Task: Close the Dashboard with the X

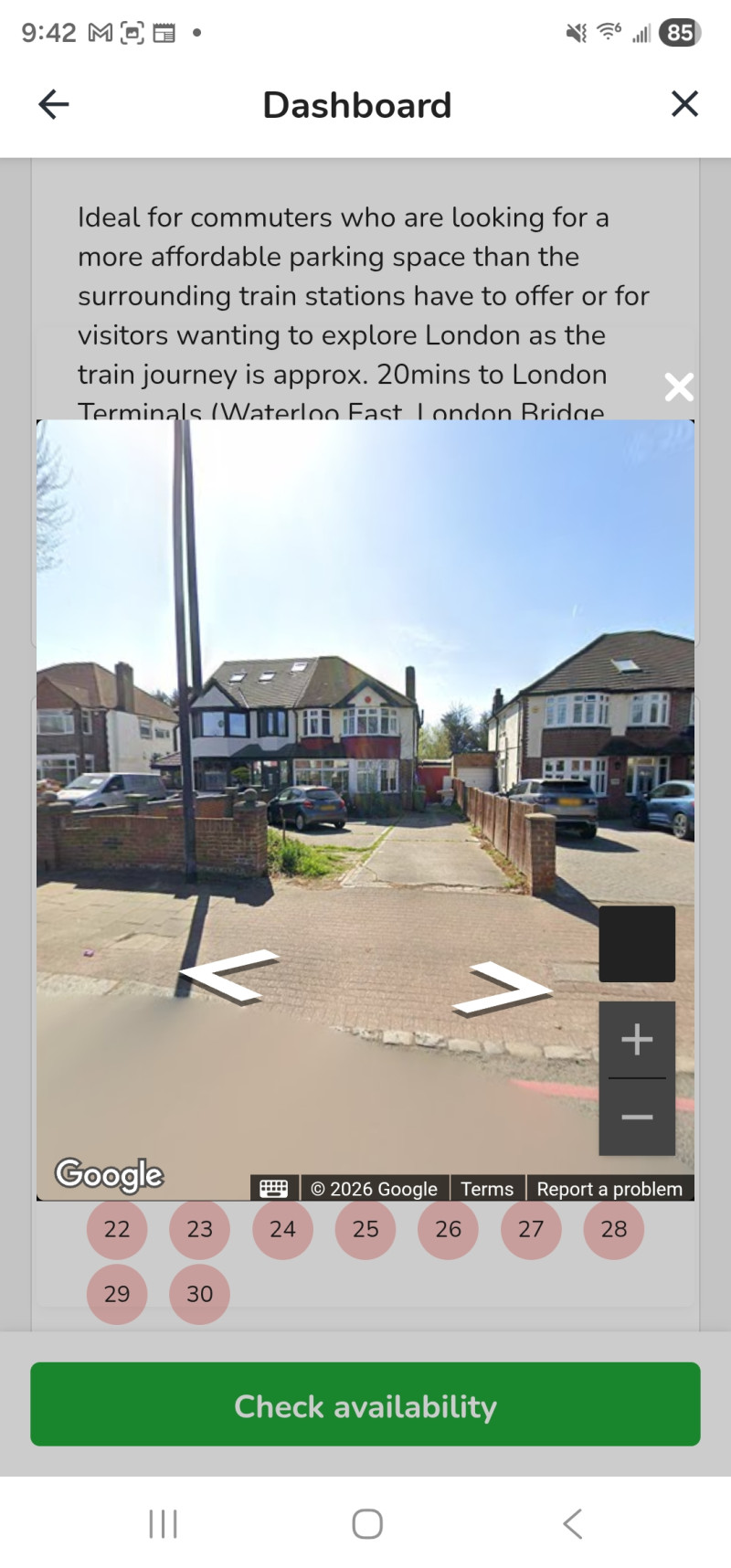Action: pos(684,104)
